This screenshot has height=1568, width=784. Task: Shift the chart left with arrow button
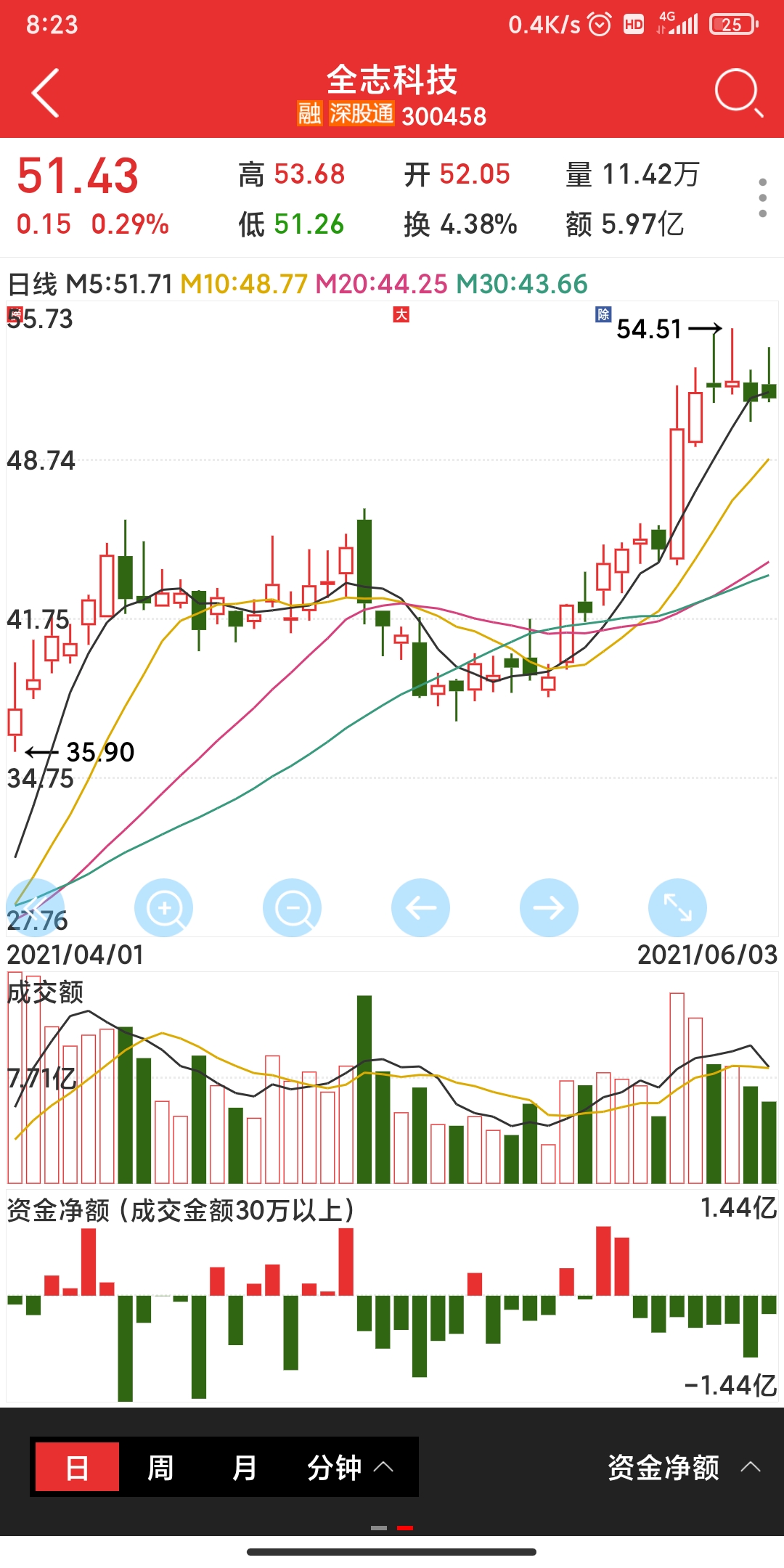tap(420, 907)
